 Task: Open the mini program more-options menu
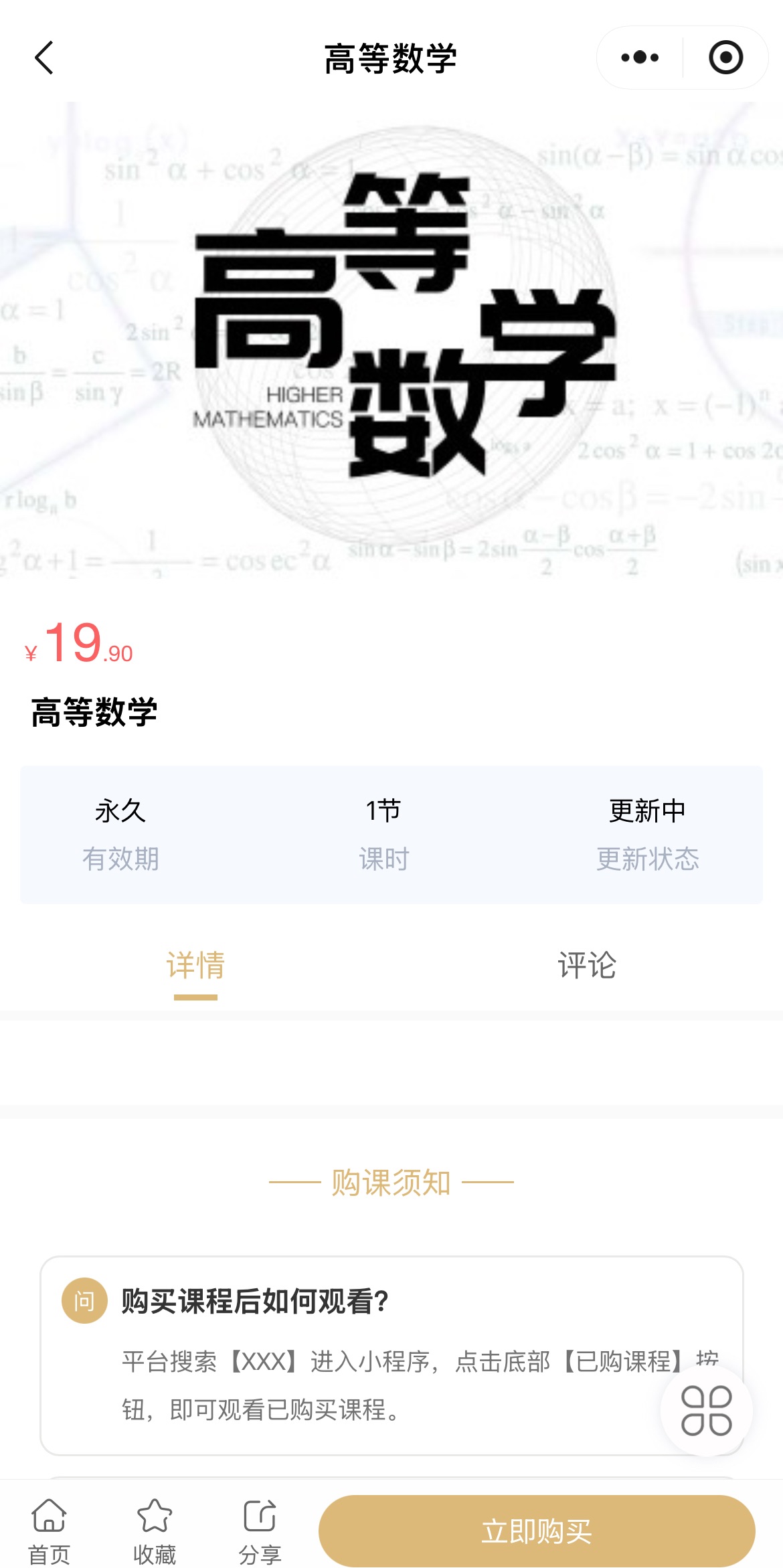point(640,58)
